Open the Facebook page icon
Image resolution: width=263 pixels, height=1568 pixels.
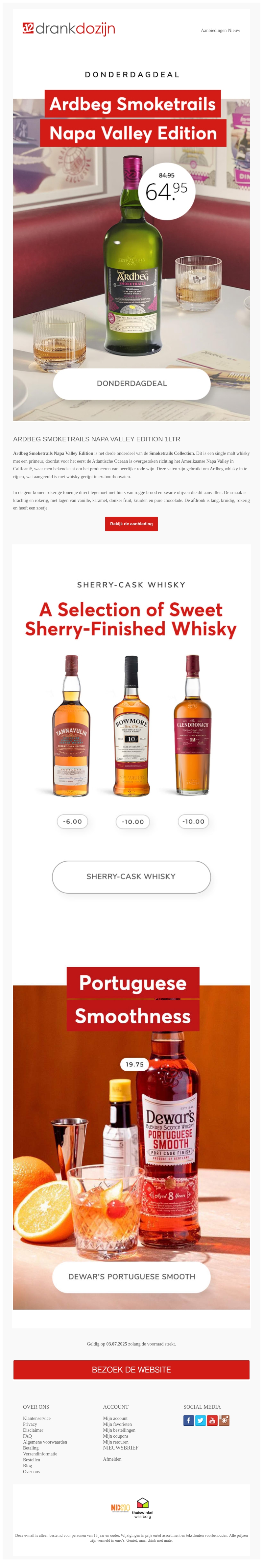(x=188, y=1421)
